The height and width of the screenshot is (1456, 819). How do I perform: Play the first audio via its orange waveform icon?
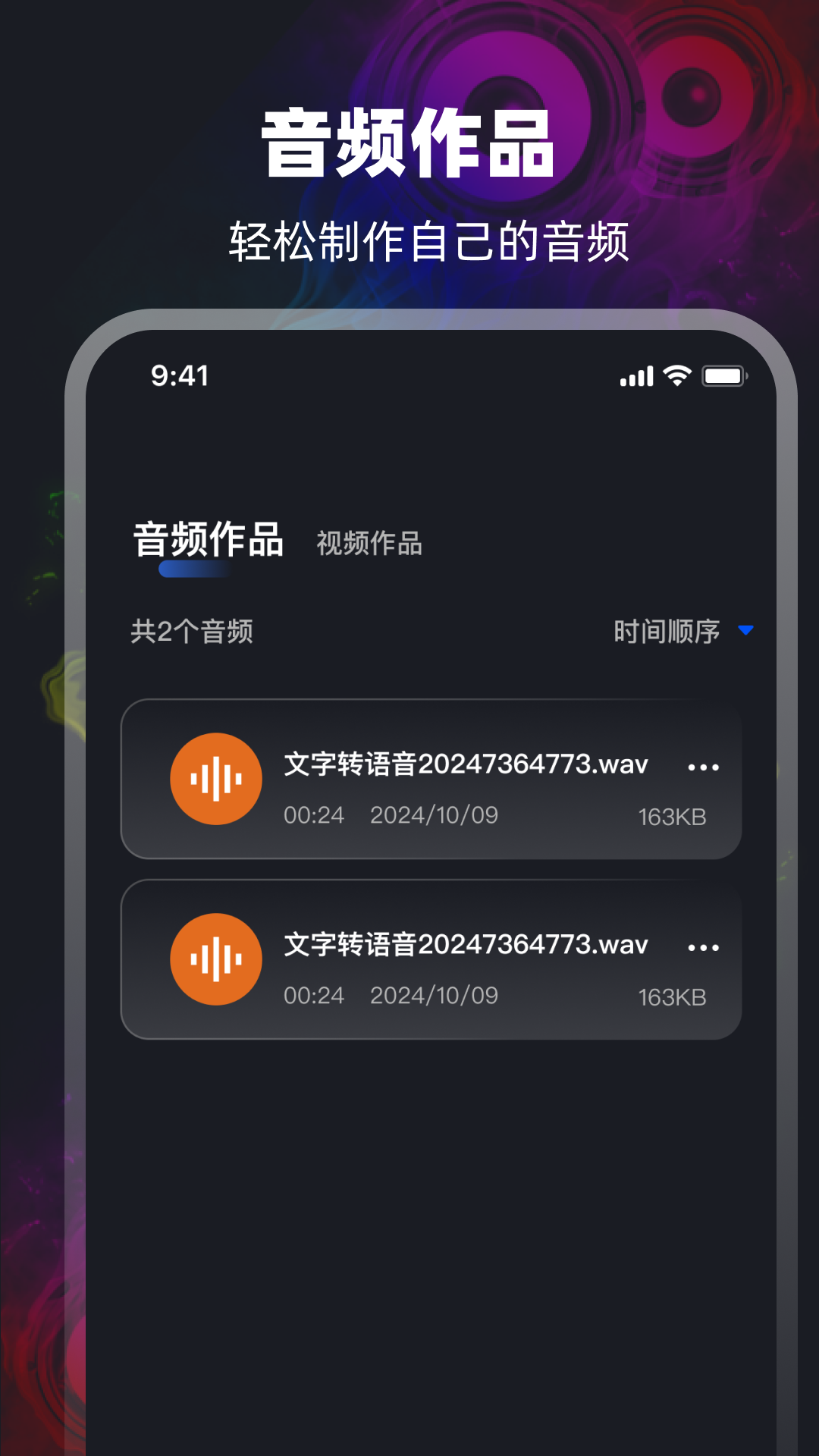click(x=216, y=779)
